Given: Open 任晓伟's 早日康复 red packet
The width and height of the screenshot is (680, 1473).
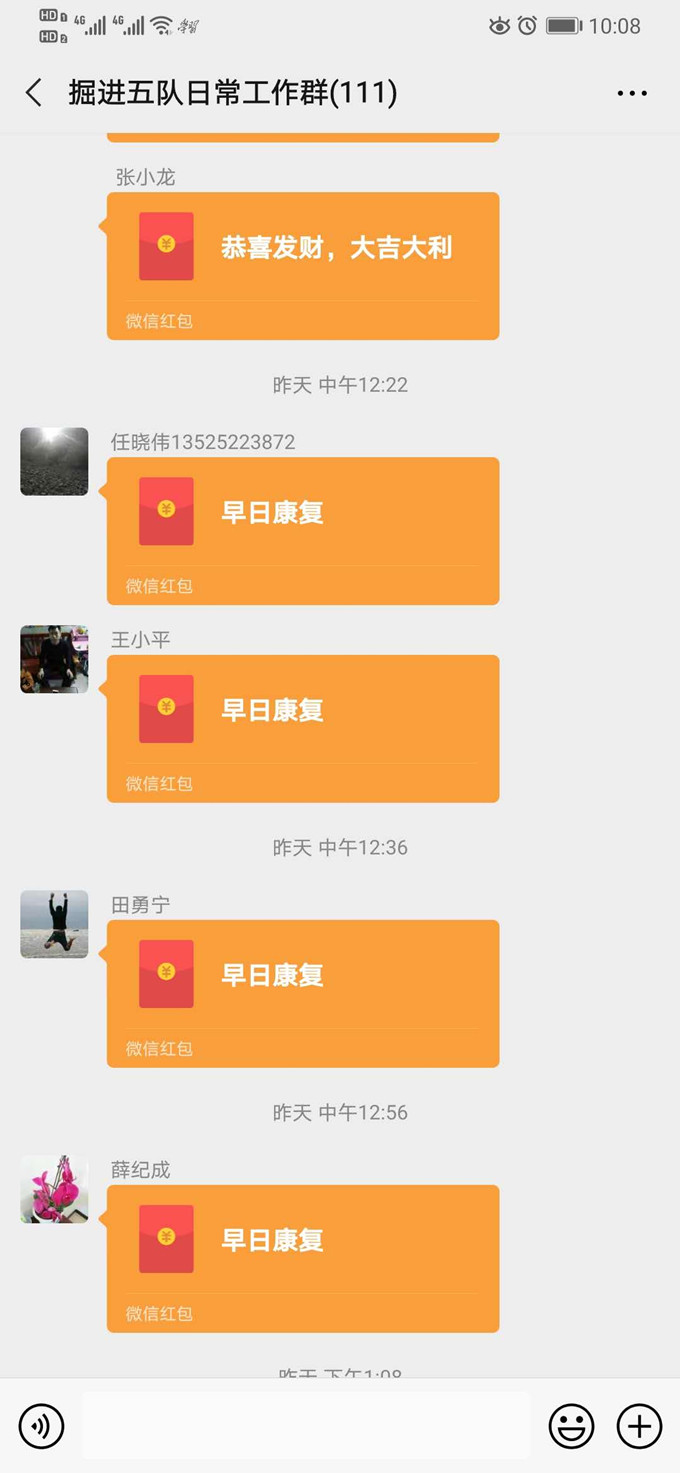Looking at the screenshot, I should (303, 530).
